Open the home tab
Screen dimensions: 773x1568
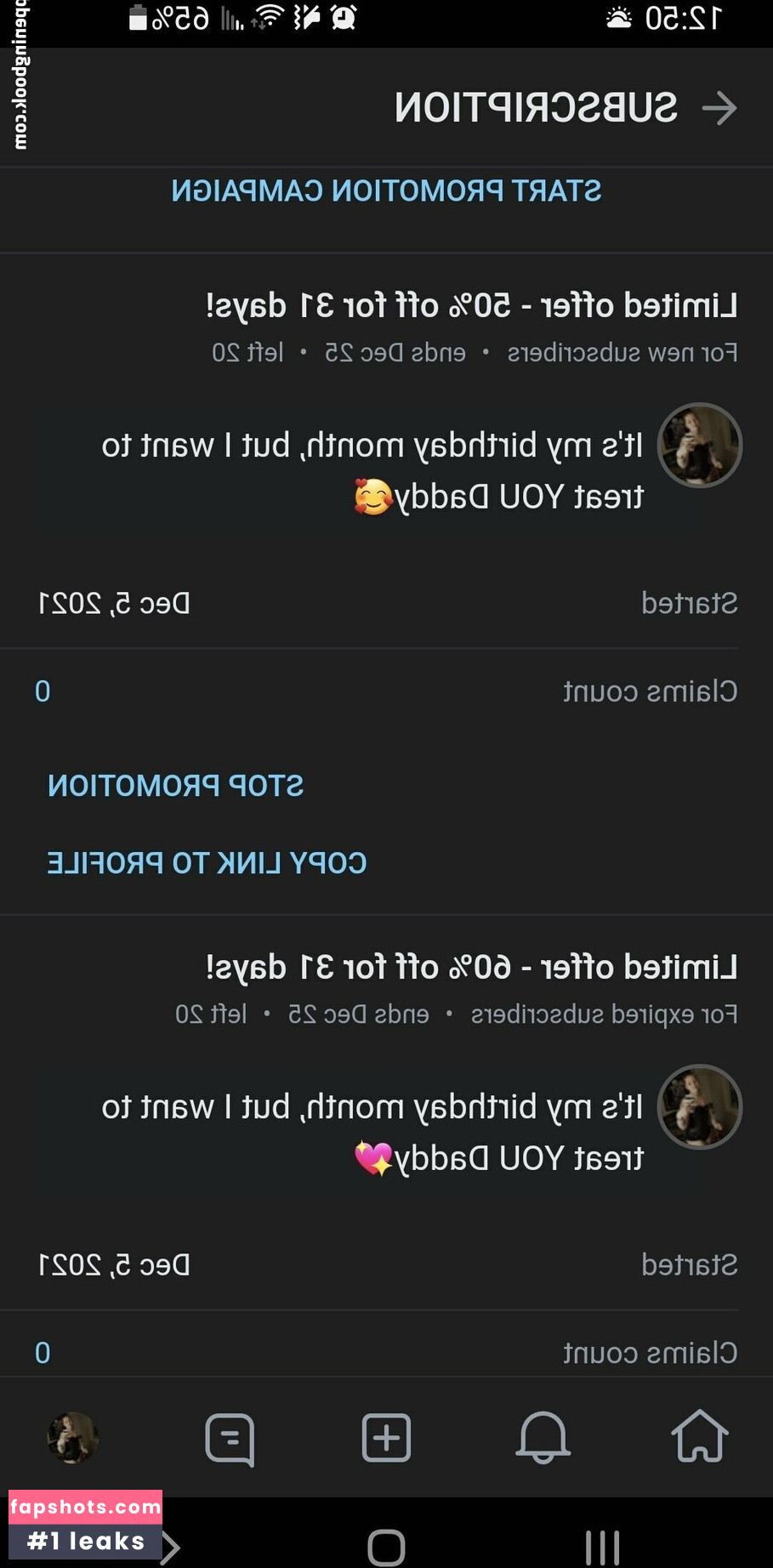pos(699,1437)
